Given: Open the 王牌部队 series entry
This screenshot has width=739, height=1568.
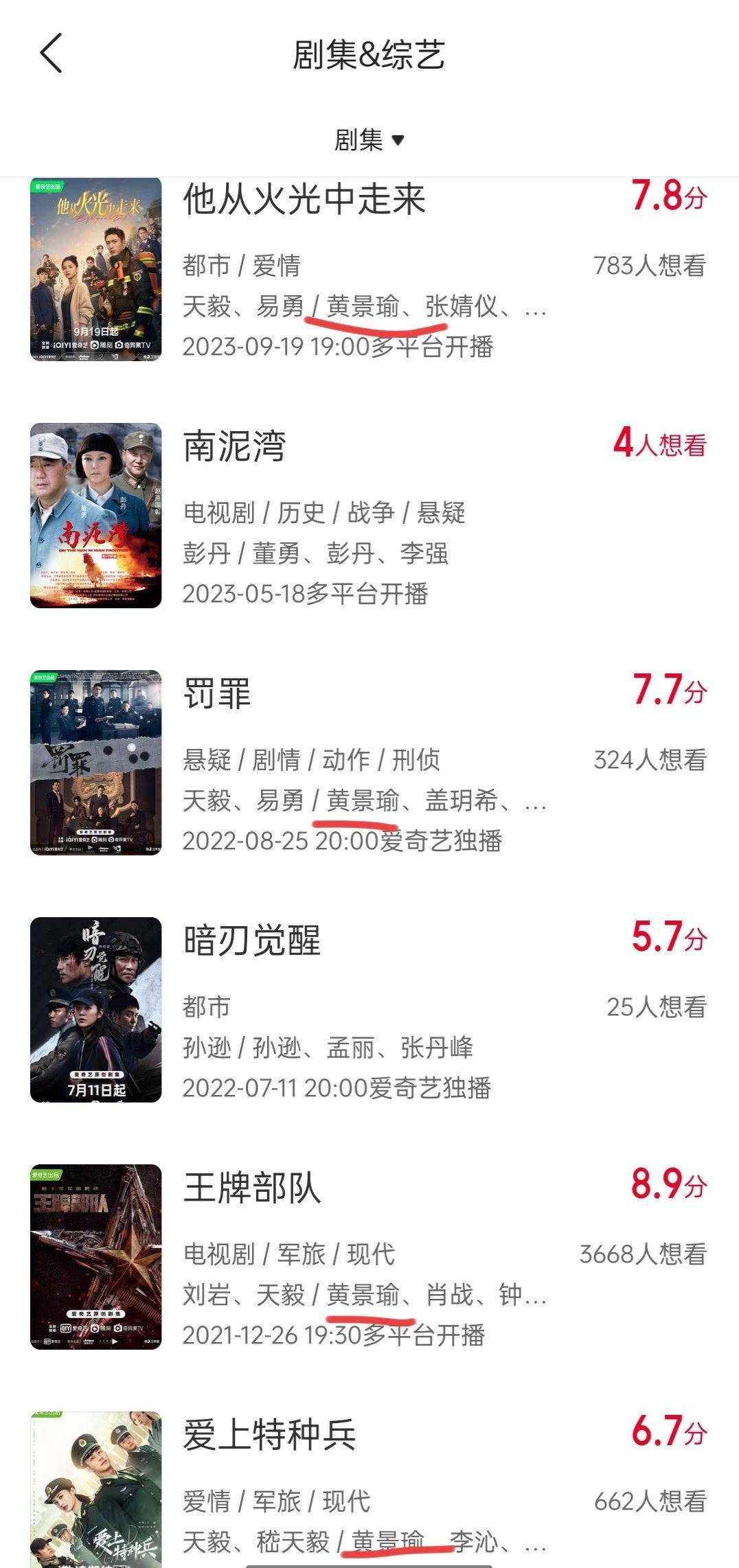Looking at the screenshot, I should click(x=369, y=1257).
